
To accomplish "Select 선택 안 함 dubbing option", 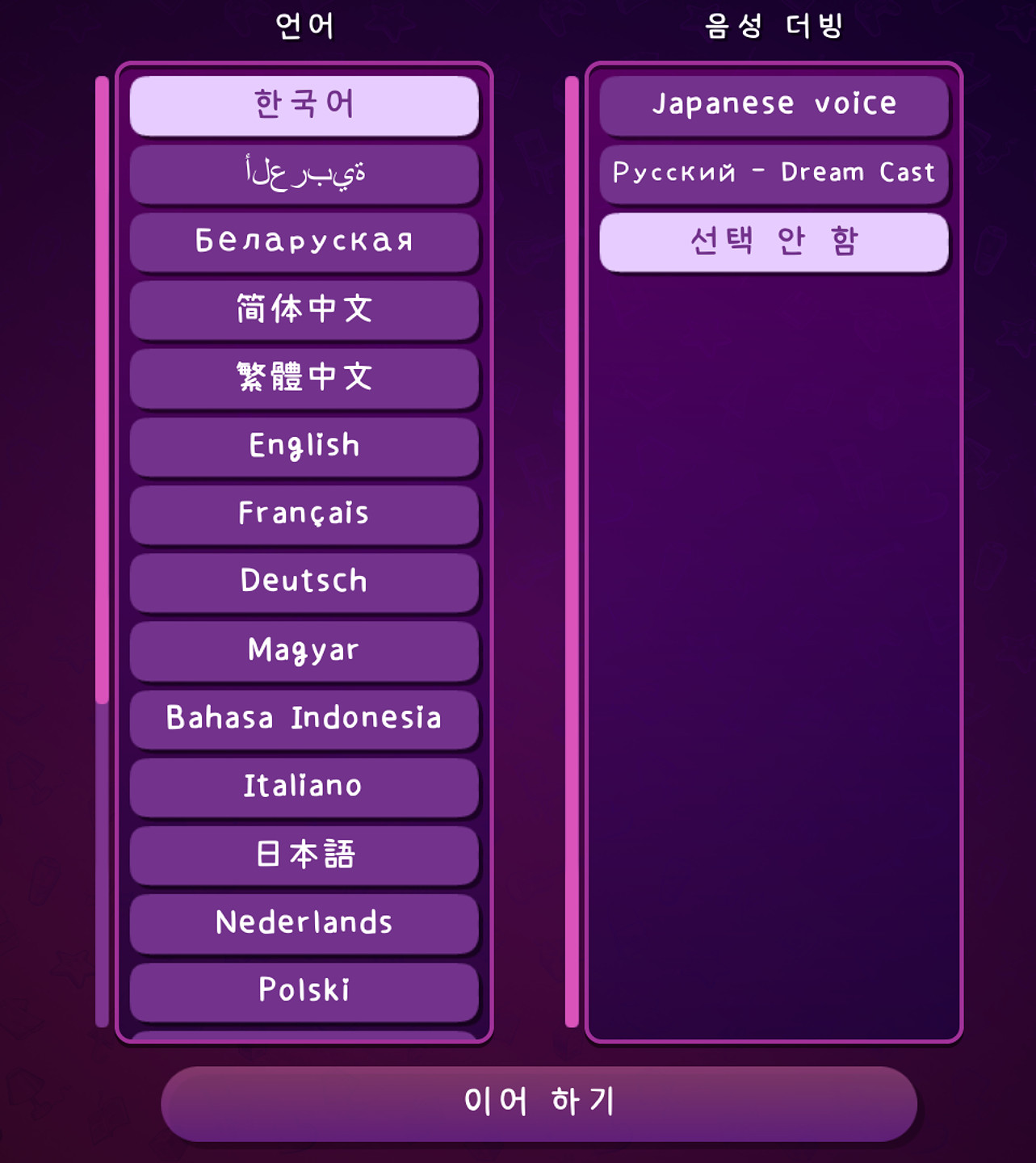I will pyautogui.click(x=774, y=241).
